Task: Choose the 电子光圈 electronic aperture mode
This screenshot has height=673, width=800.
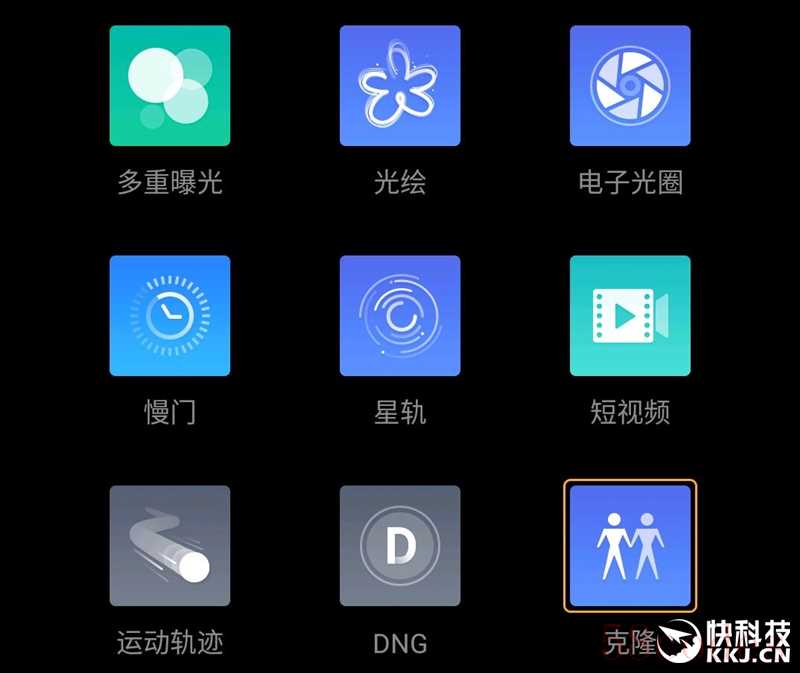Action: [630, 86]
